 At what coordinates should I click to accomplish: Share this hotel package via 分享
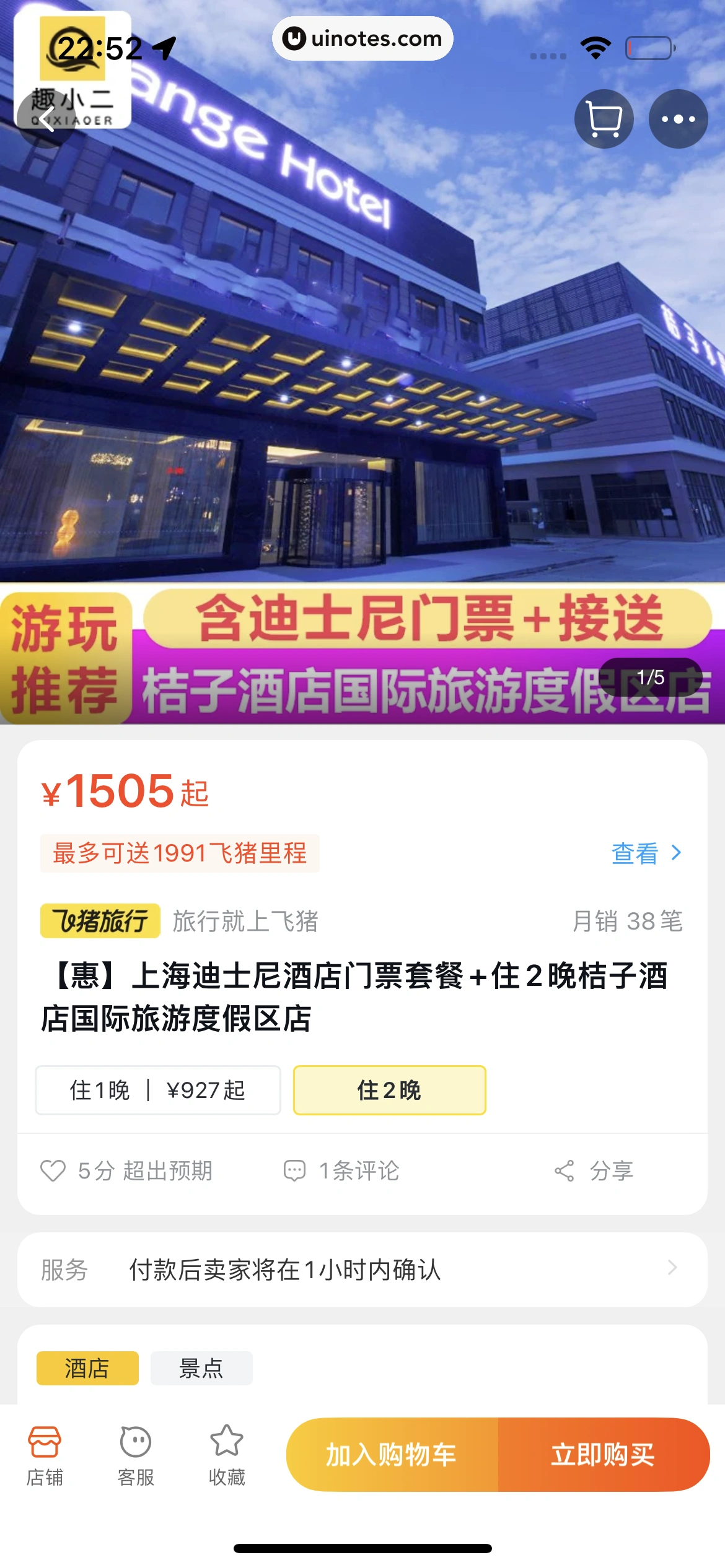tap(595, 1170)
